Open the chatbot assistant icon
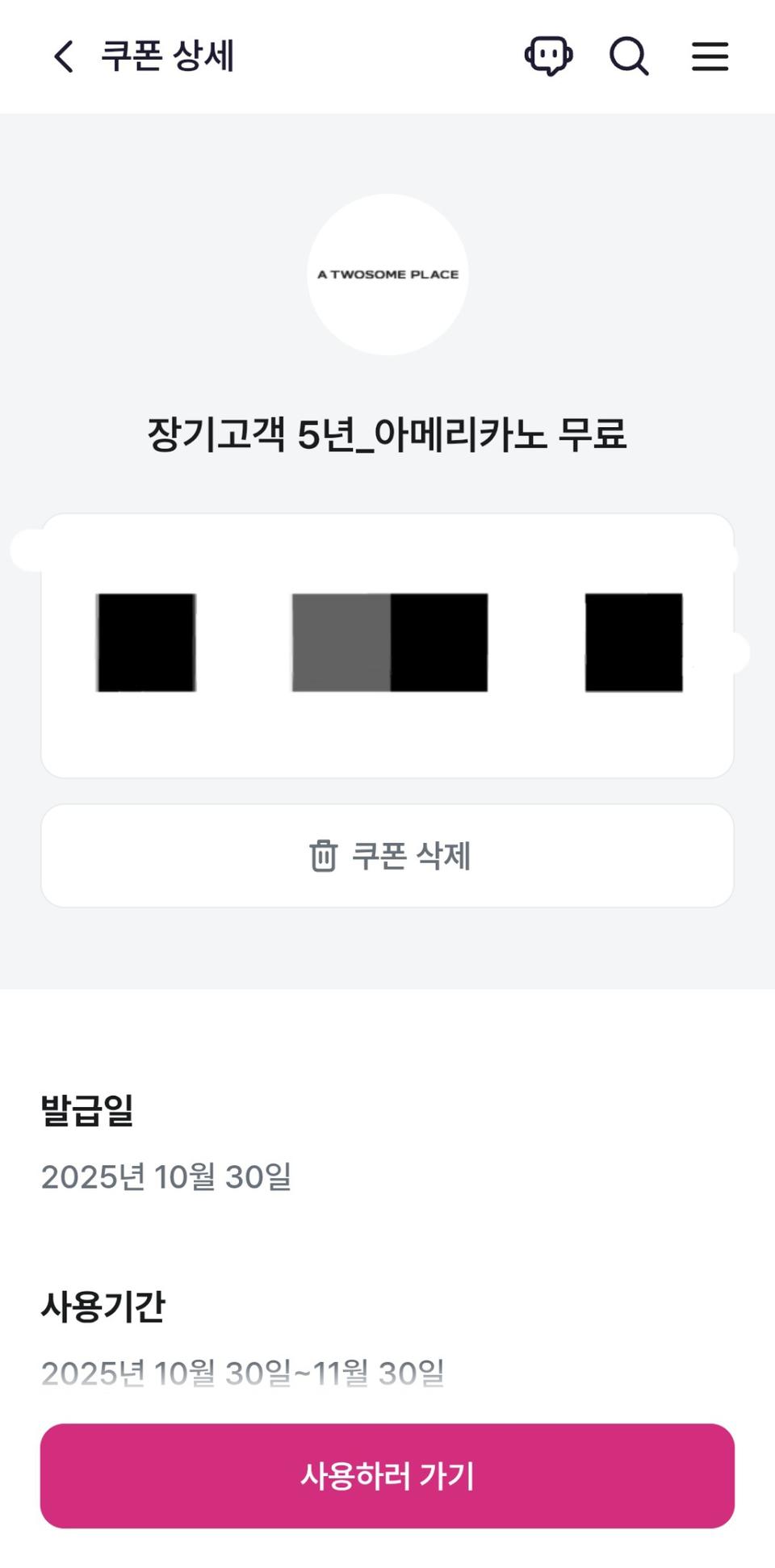The height and width of the screenshot is (1568, 775). [550, 57]
